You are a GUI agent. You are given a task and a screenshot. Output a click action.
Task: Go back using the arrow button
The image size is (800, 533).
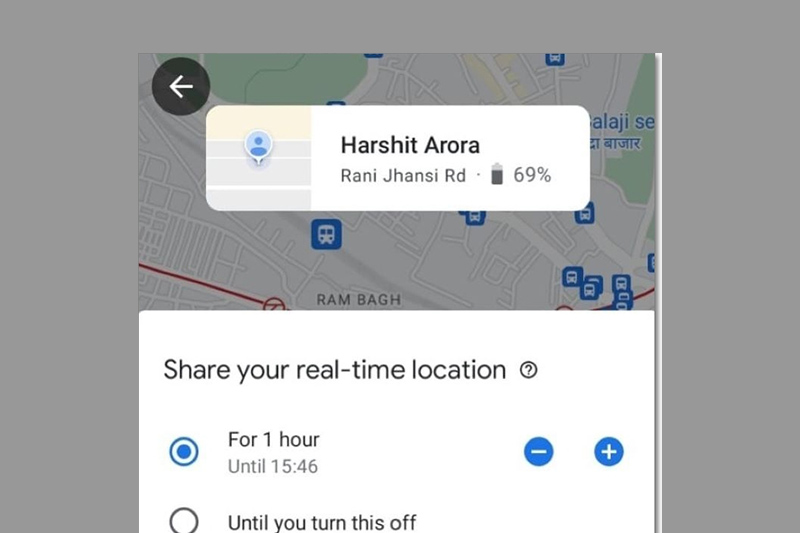[x=181, y=87]
